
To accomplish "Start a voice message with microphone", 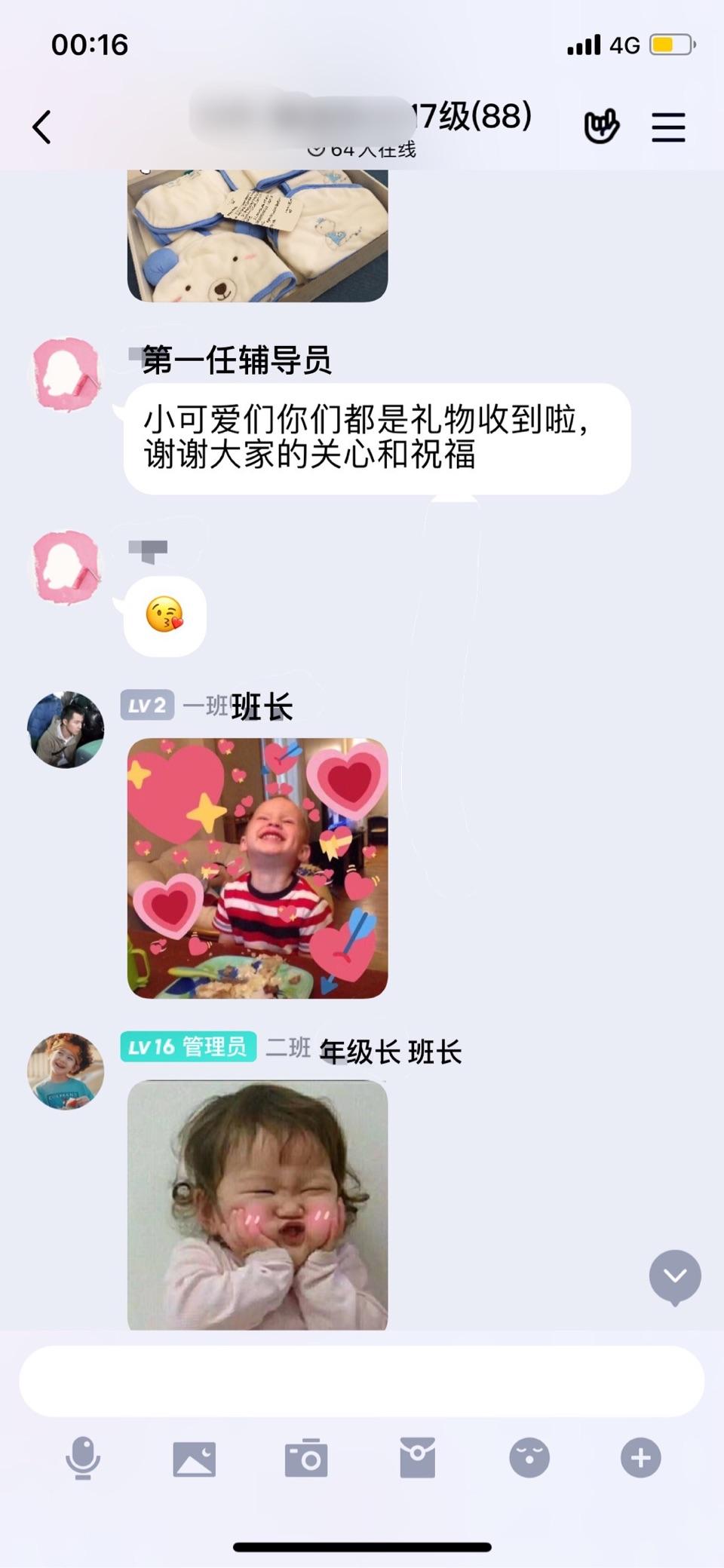I will (83, 1458).
